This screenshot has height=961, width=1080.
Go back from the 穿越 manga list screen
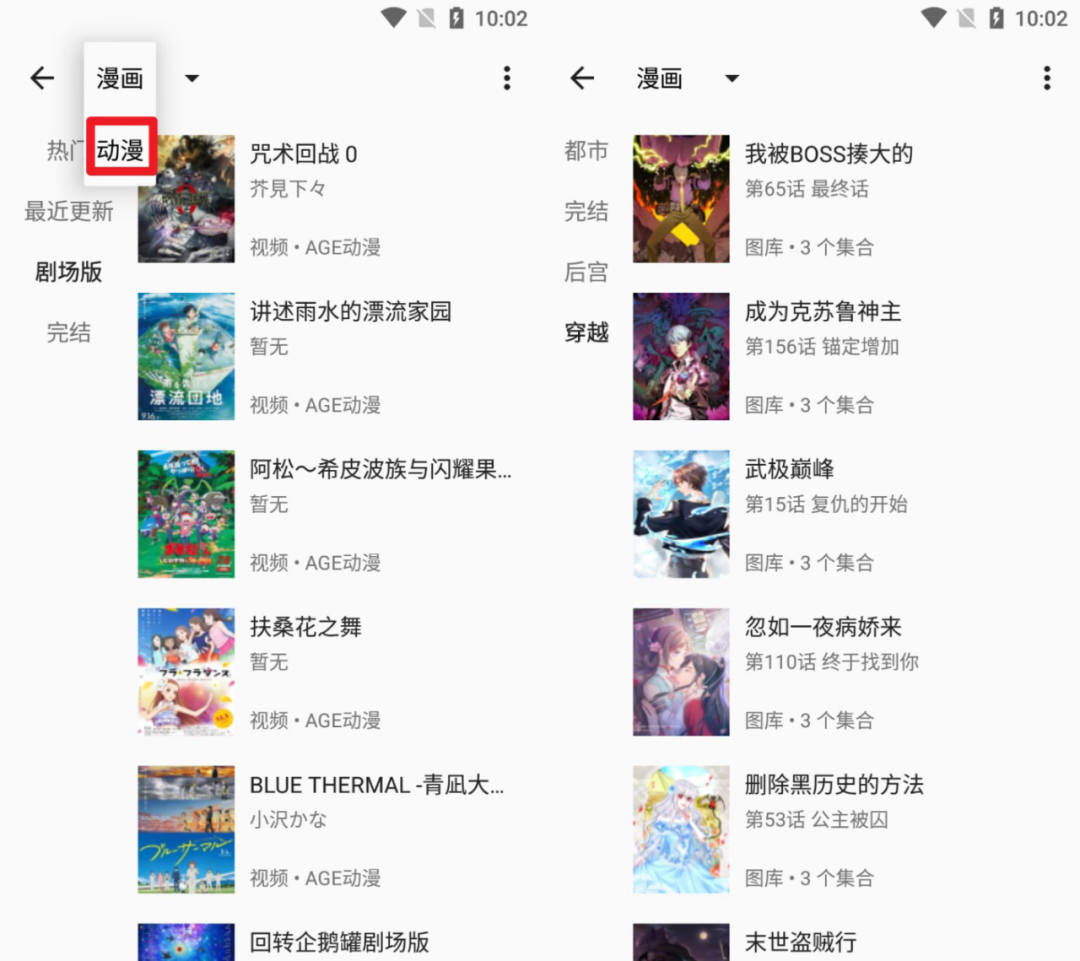click(582, 78)
